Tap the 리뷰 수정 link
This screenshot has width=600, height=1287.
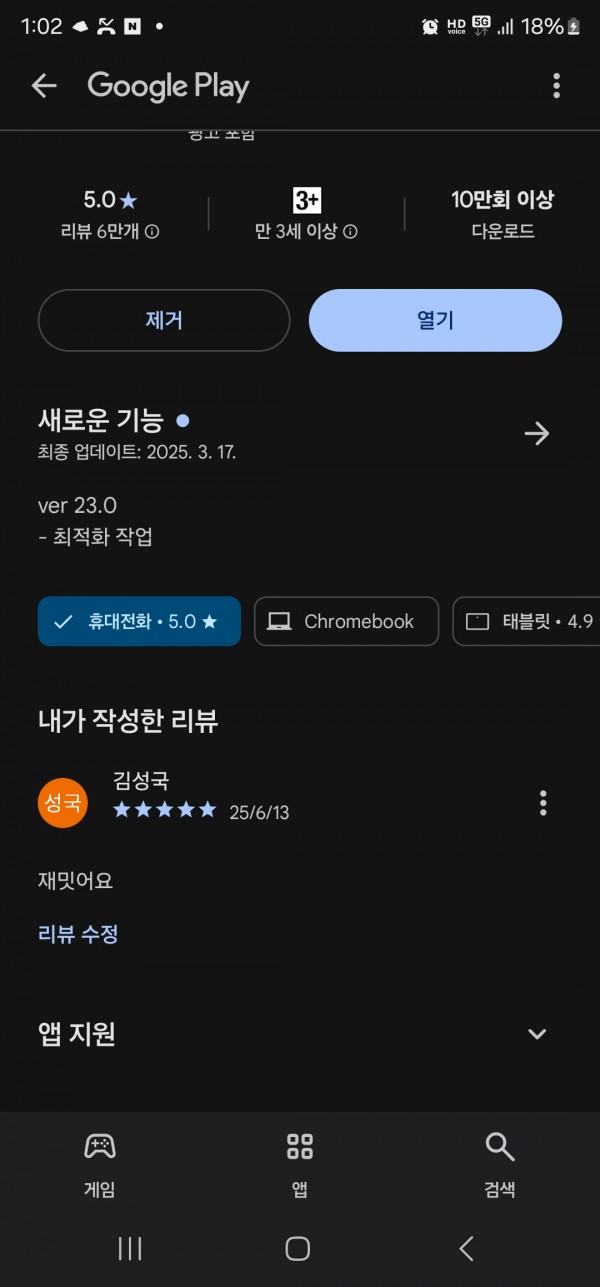tap(78, 934)
